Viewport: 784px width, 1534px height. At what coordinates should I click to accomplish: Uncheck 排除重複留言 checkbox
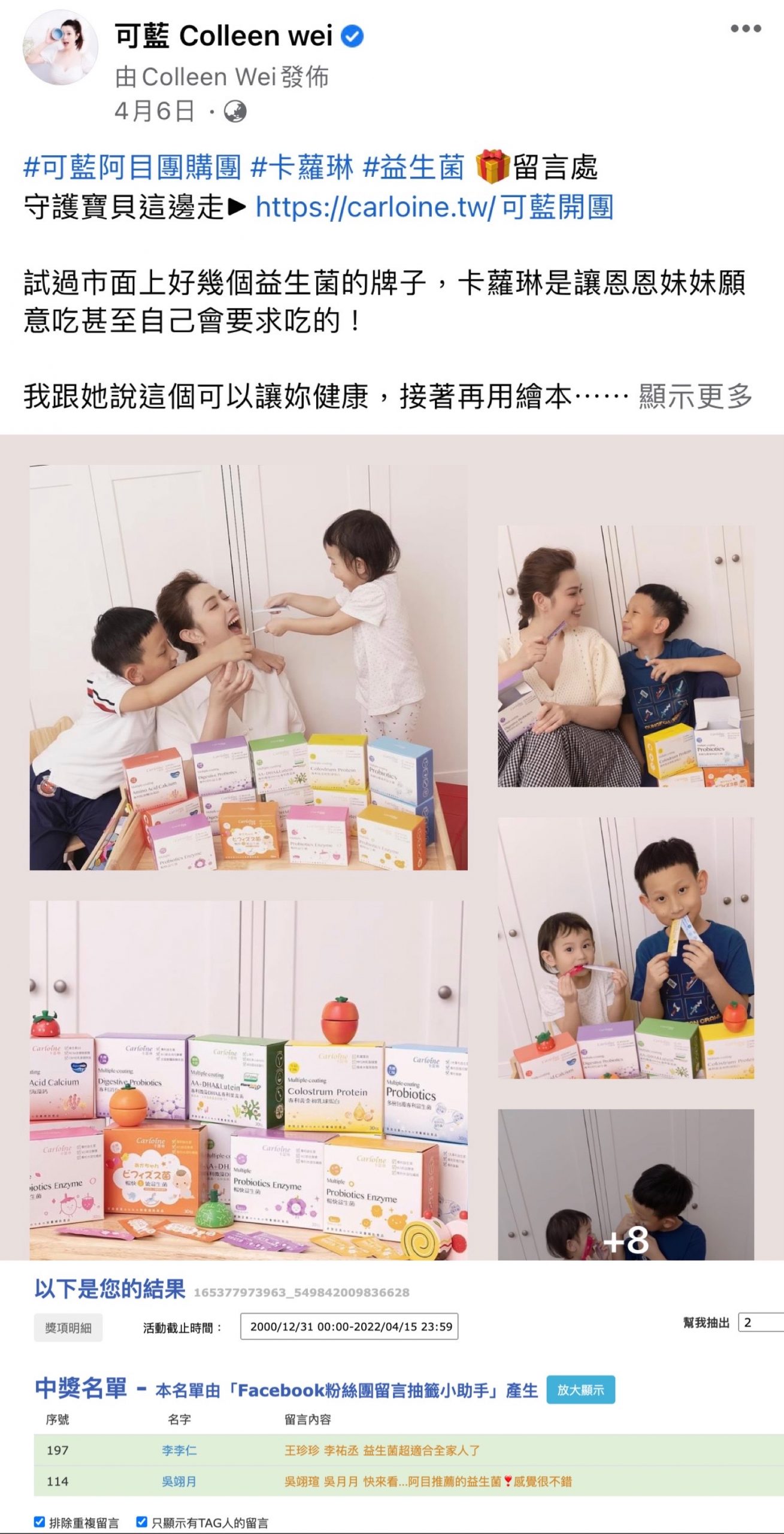40,1522
